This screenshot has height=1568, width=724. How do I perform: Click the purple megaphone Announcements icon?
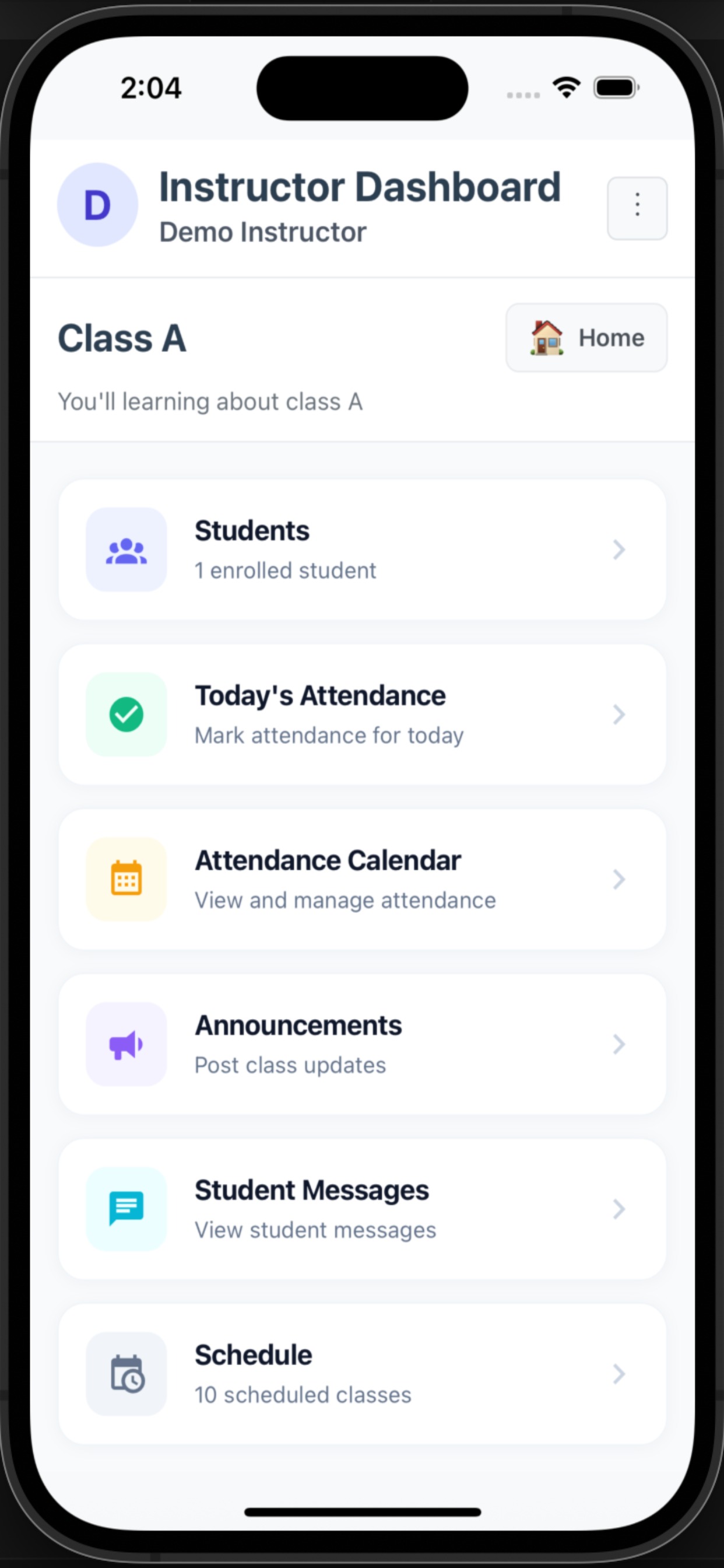tap(126, 1044)
